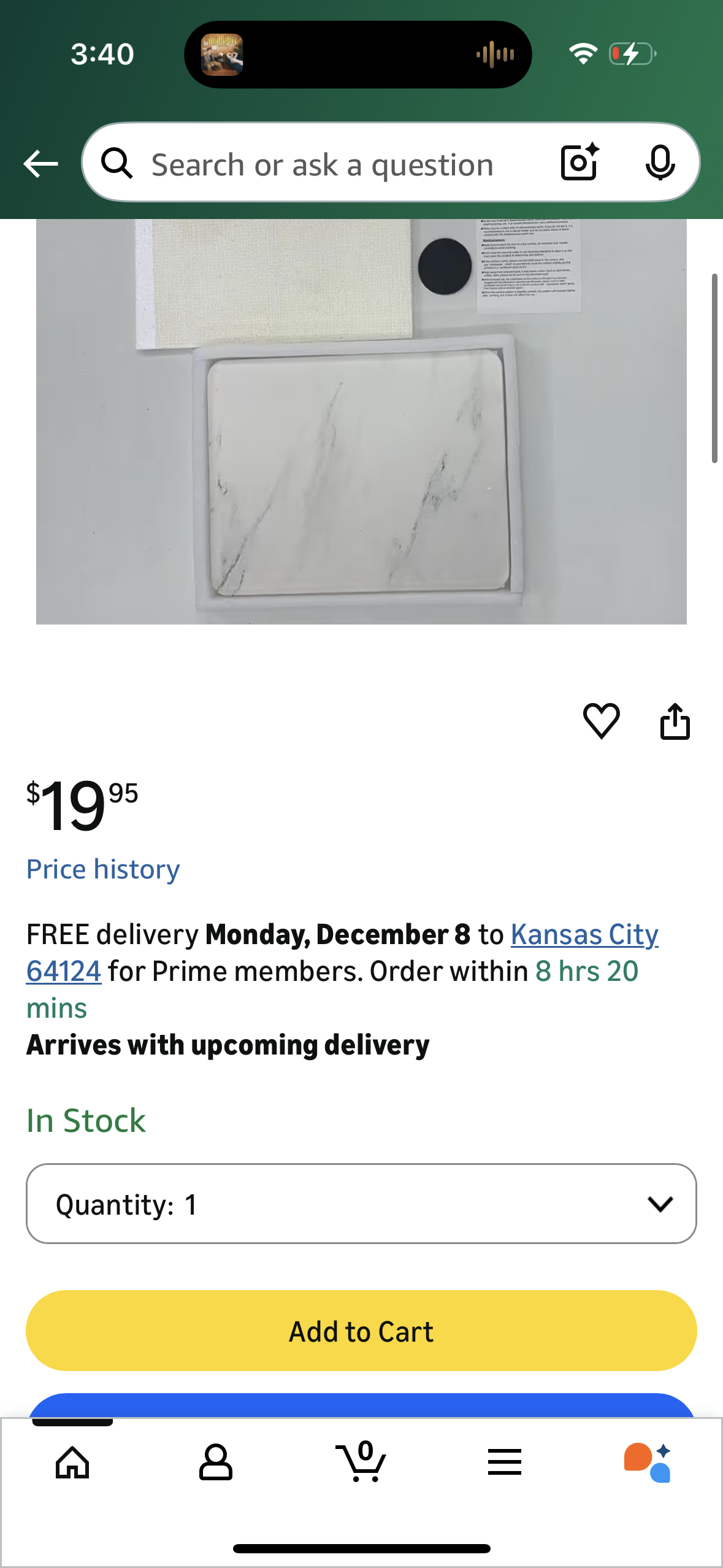Screen dimensions: 723x1568
Task: Open the product image
Action: 361,421
